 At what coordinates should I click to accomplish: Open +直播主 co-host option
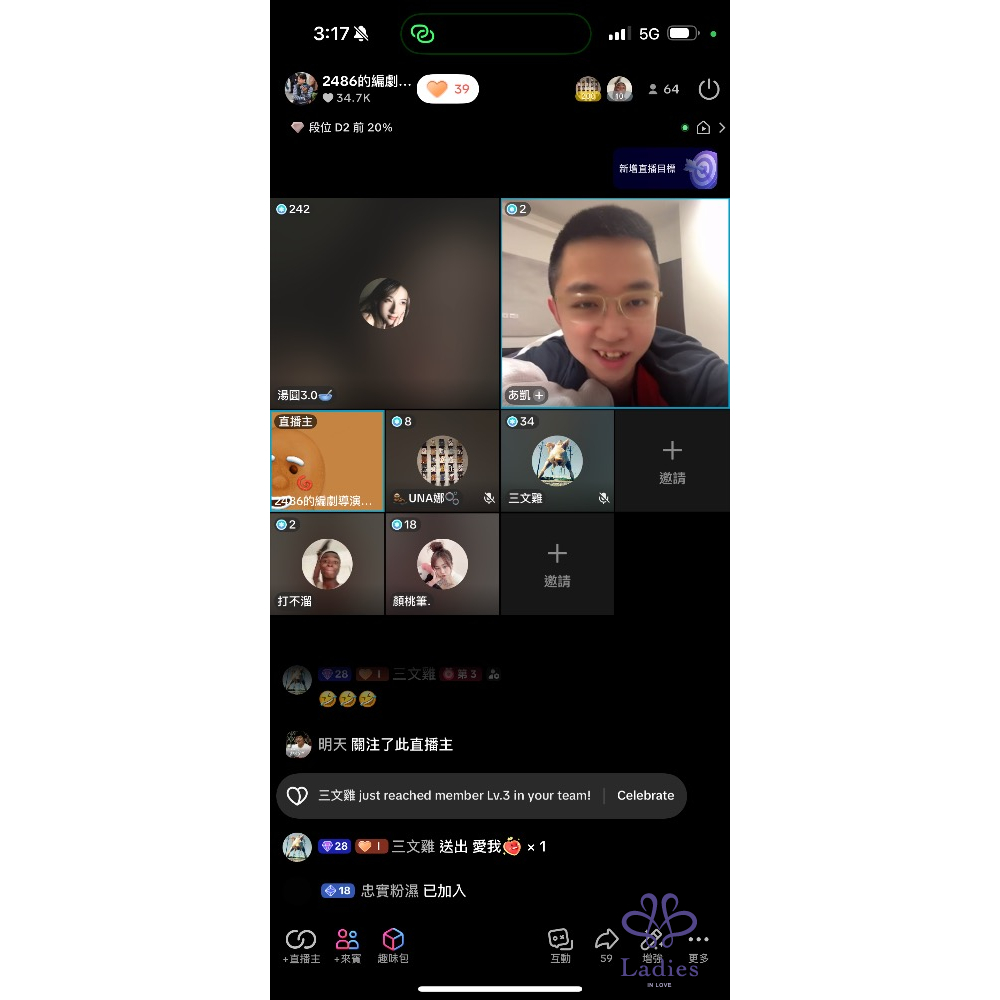pos(301,944)
